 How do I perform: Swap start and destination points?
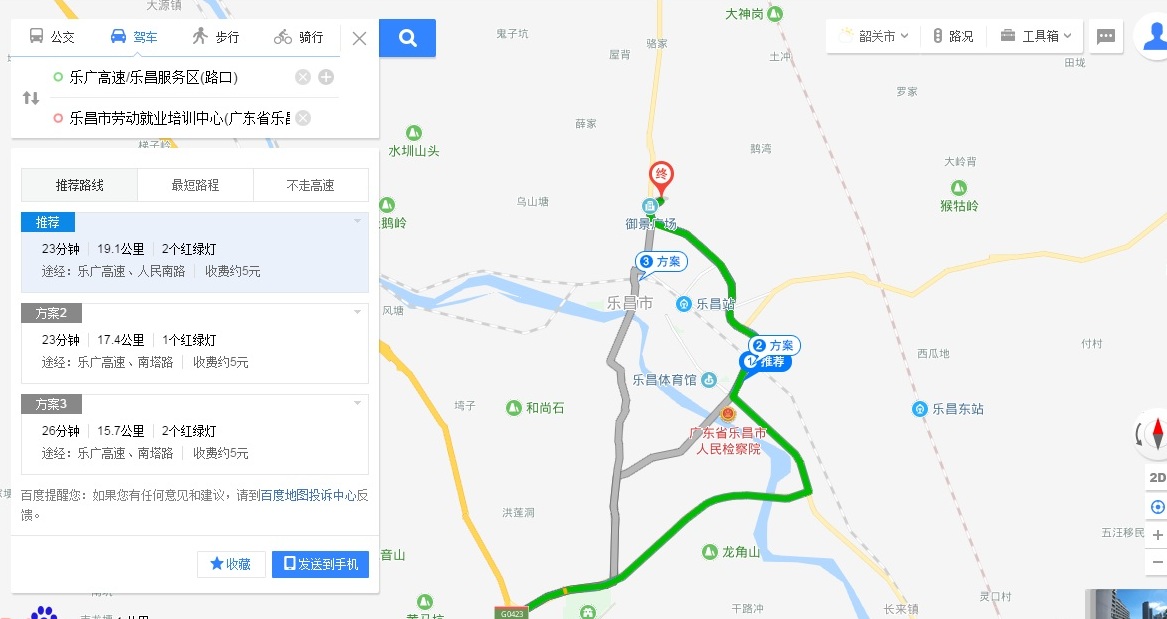click(x=31, y=98)
